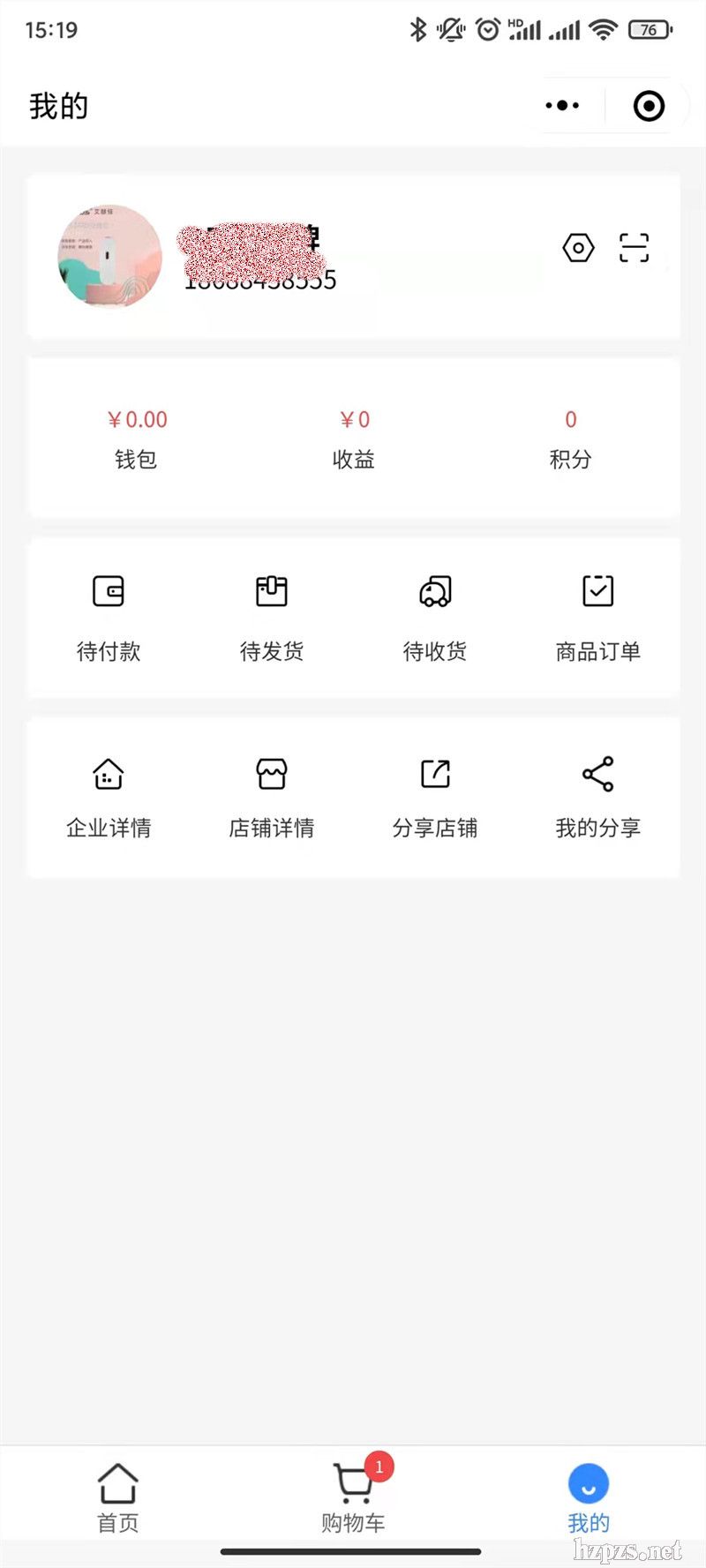Open 钱包 wallet balance

(x=137, y=439)
